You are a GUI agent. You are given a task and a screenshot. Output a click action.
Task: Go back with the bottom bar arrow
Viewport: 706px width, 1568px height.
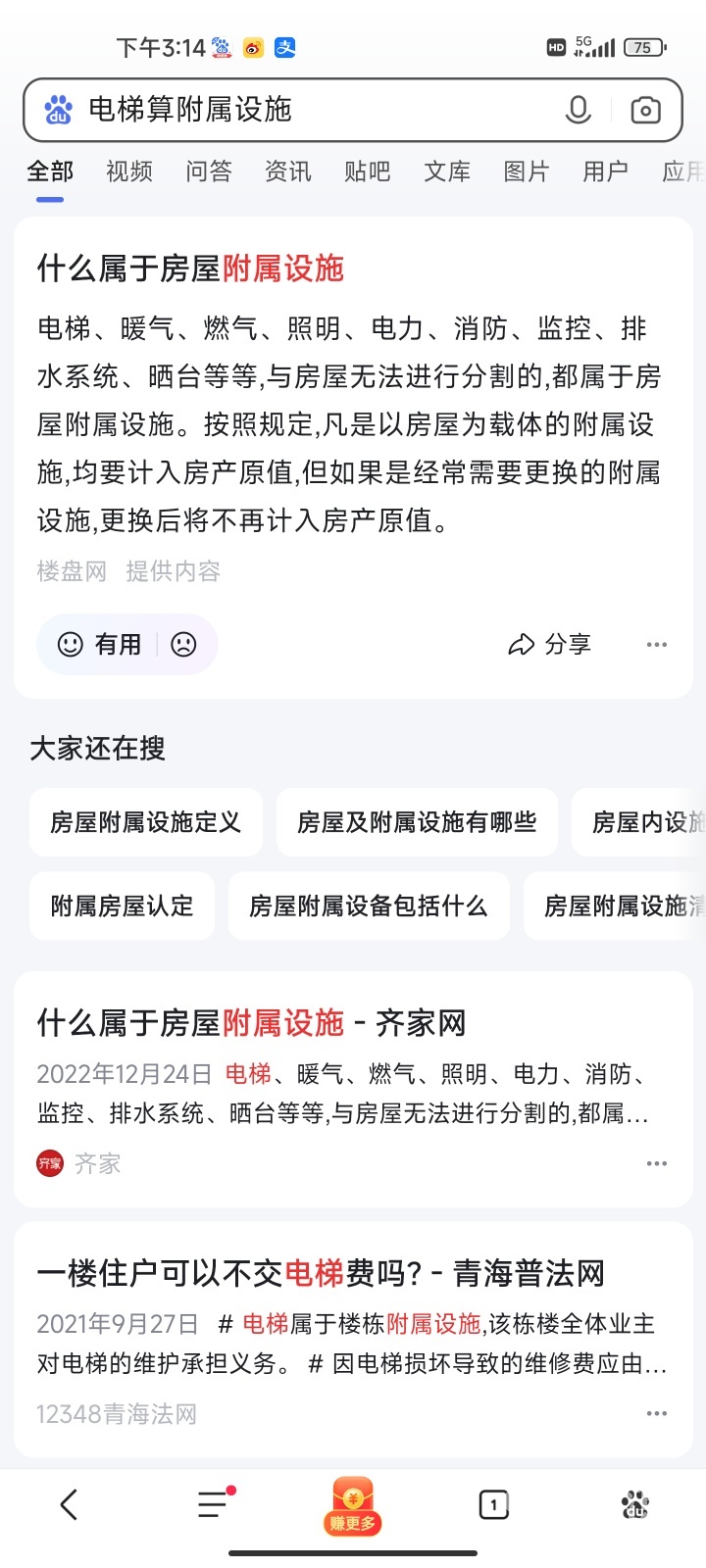click(69, 1504)
